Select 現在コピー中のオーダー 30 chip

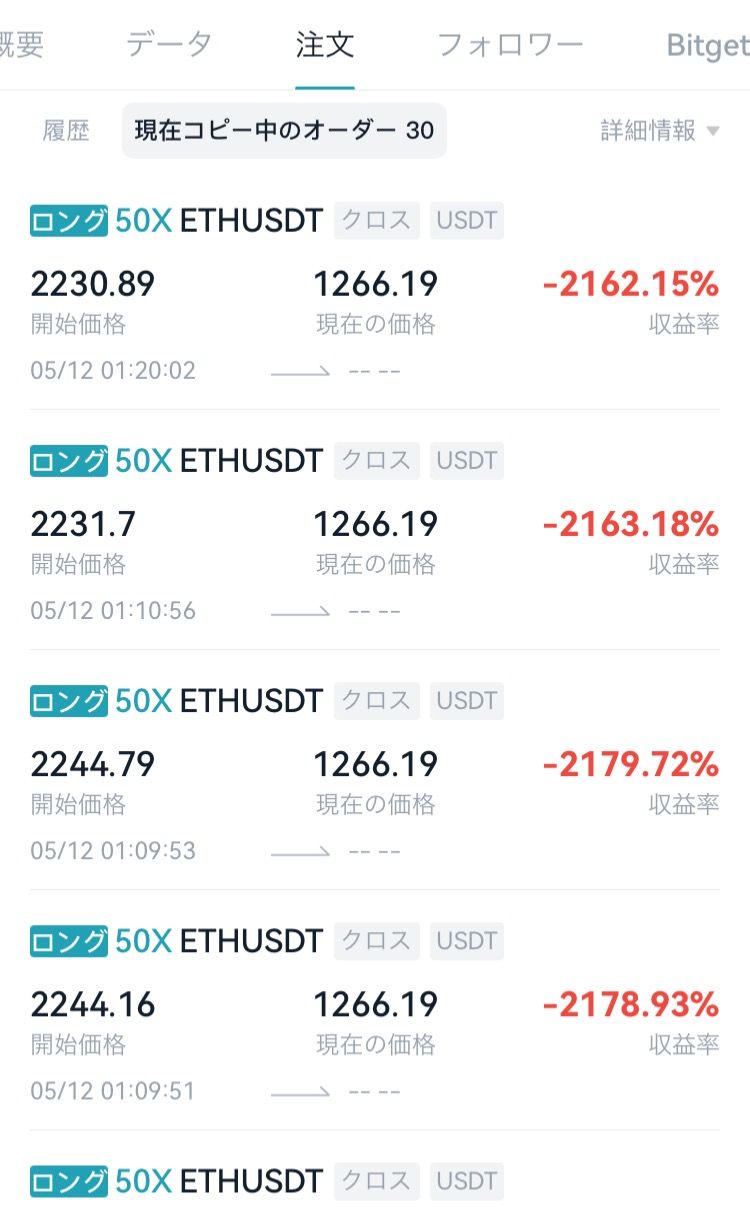(284, 130)
